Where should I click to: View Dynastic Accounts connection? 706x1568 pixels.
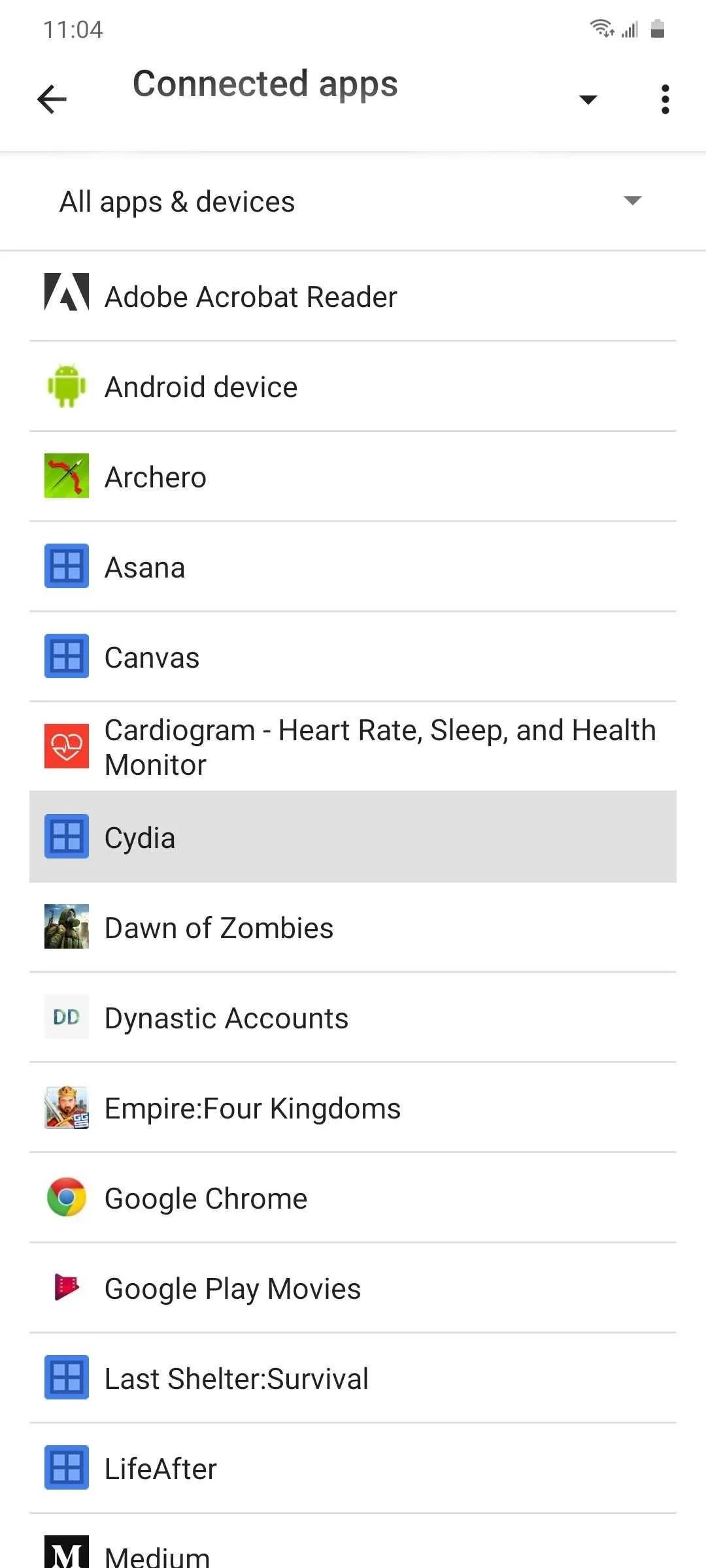tap(353, 1017)
